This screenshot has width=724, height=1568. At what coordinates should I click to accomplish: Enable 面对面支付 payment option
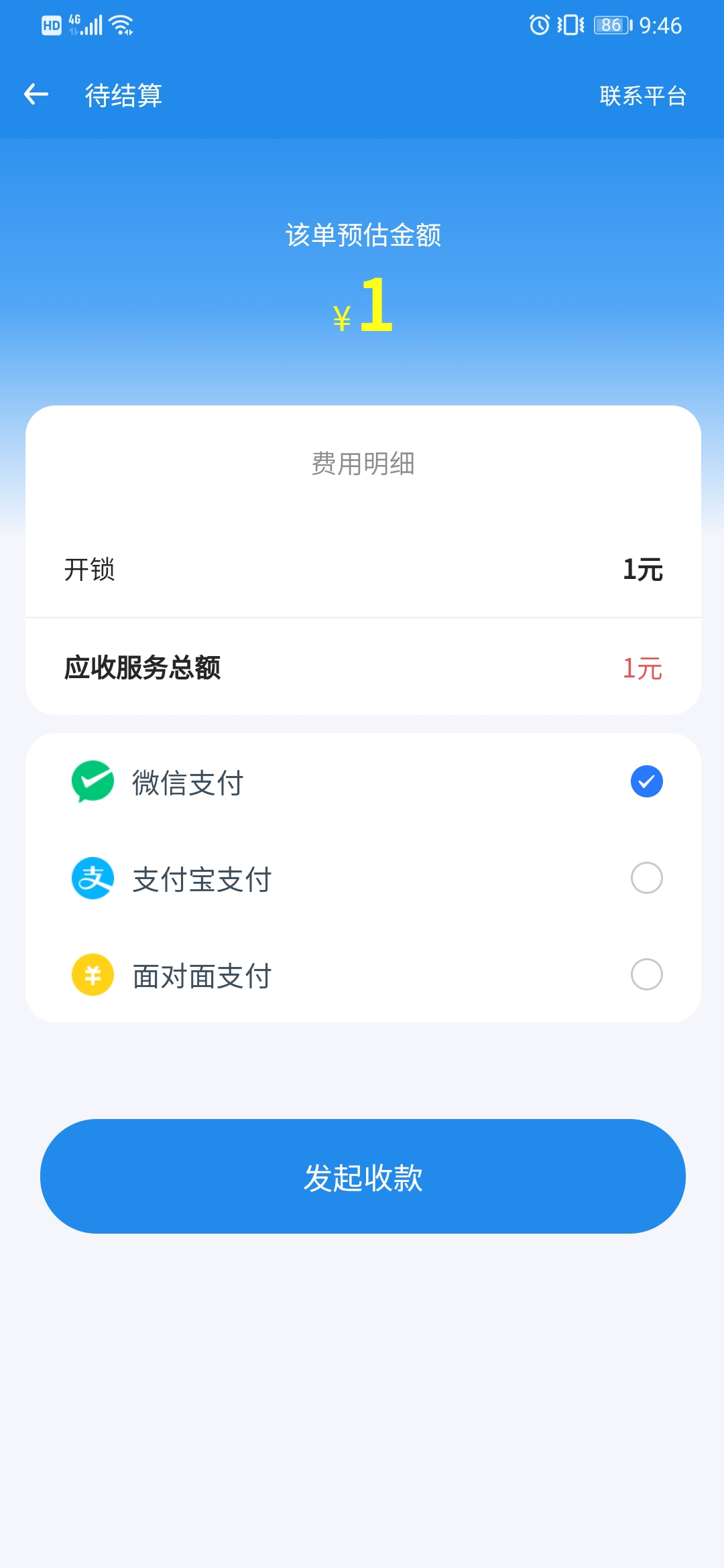(x=646, y=976)
